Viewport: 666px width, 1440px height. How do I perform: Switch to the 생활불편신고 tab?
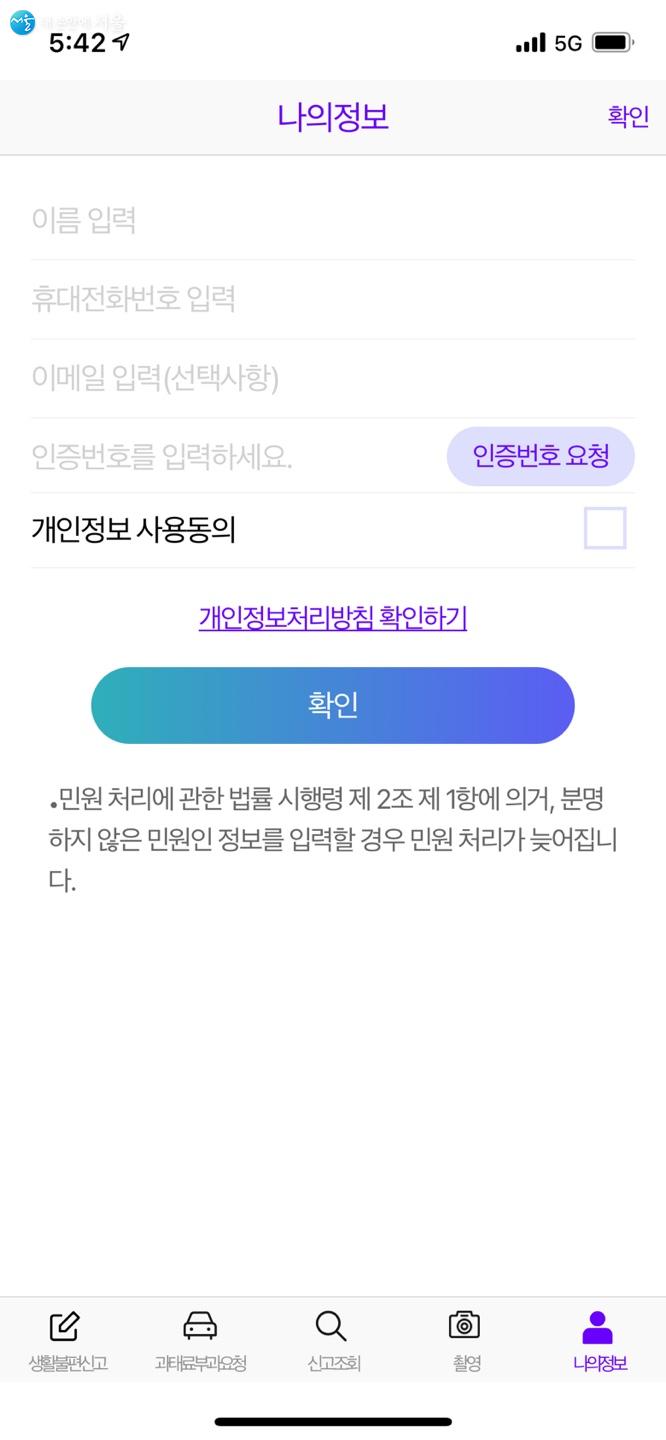67,1340
